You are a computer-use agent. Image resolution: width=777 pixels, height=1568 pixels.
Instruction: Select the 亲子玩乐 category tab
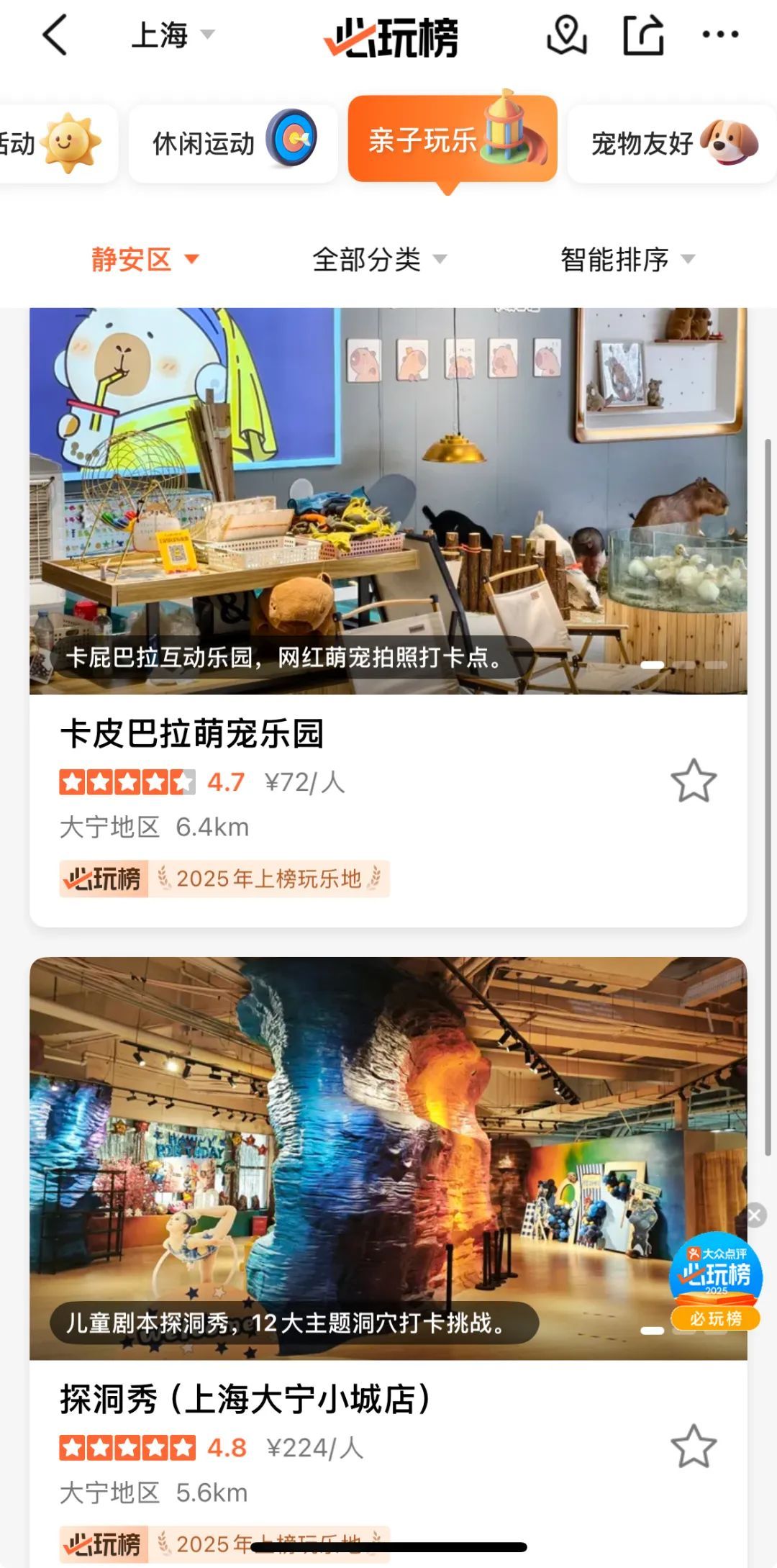point(453,140)
